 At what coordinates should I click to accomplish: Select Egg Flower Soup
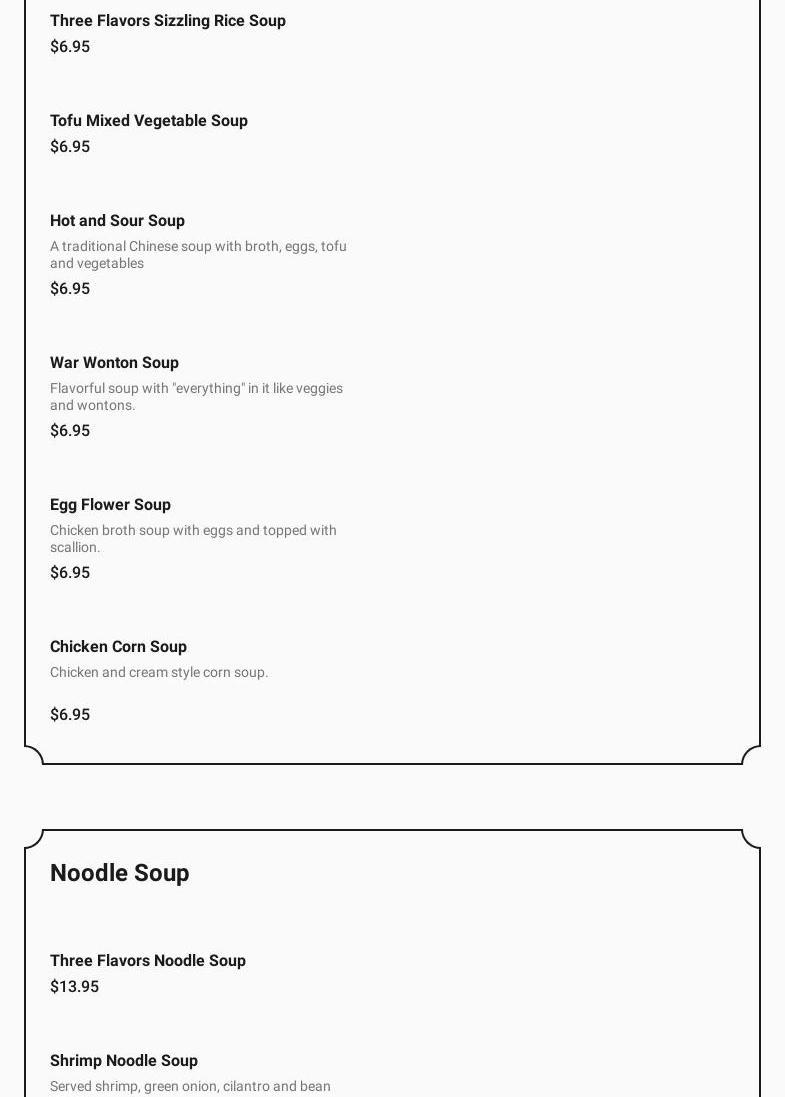point(111,505)
